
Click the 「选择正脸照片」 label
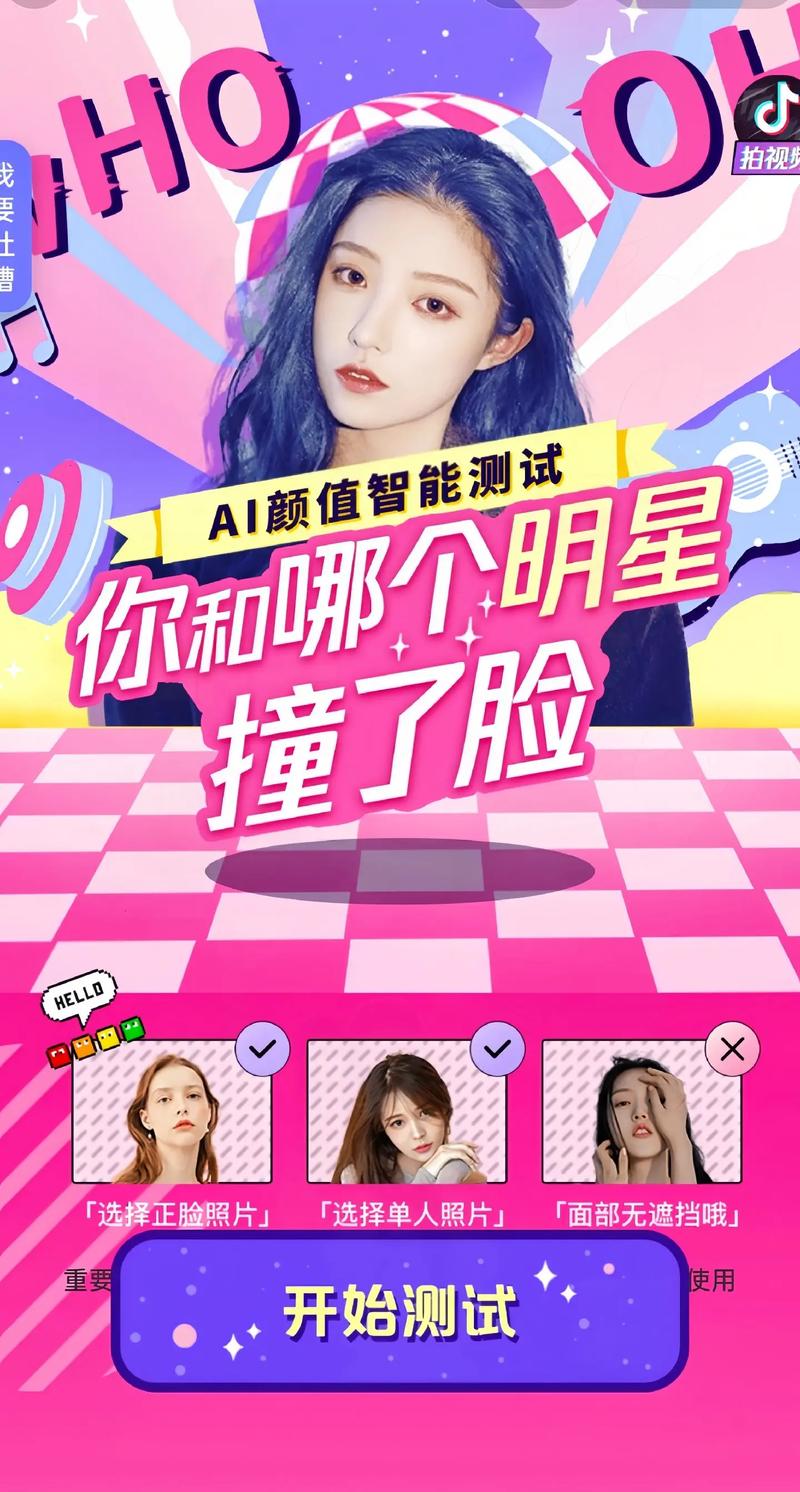178,1211
